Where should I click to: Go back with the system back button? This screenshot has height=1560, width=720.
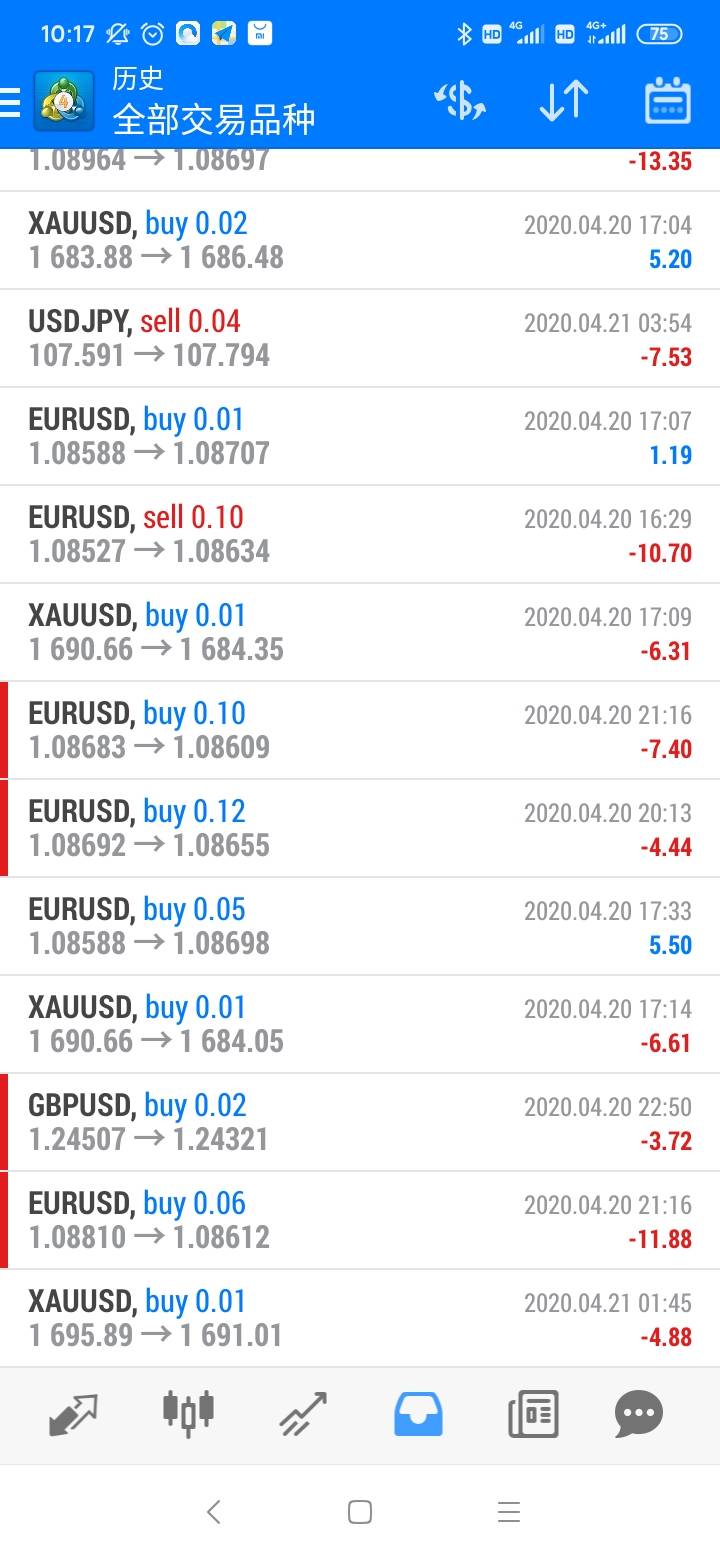[x=213, y=1512]
